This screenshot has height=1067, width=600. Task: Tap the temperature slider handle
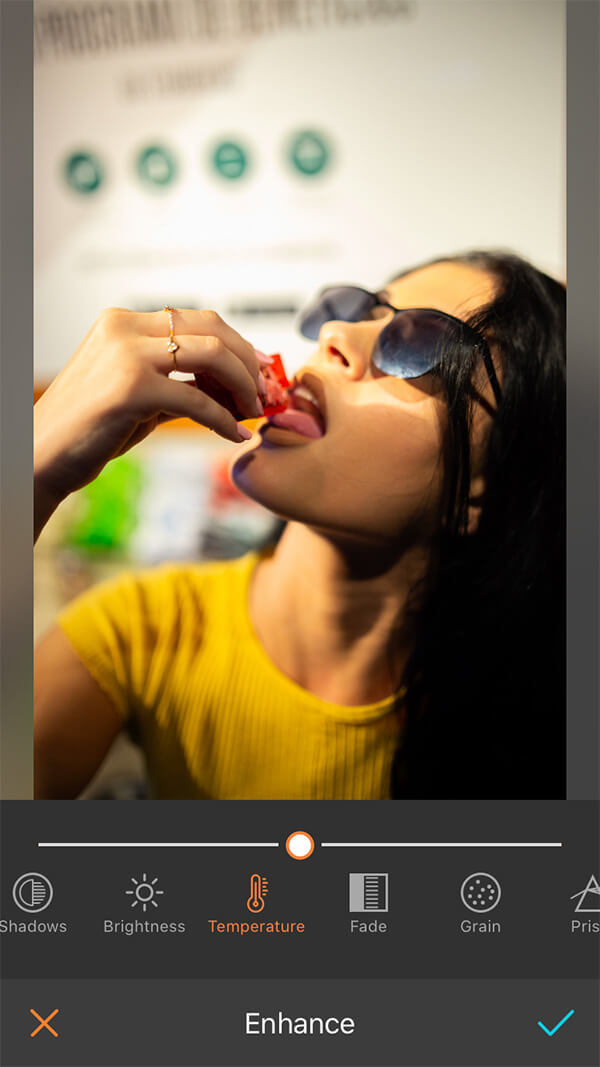point(300,845)
